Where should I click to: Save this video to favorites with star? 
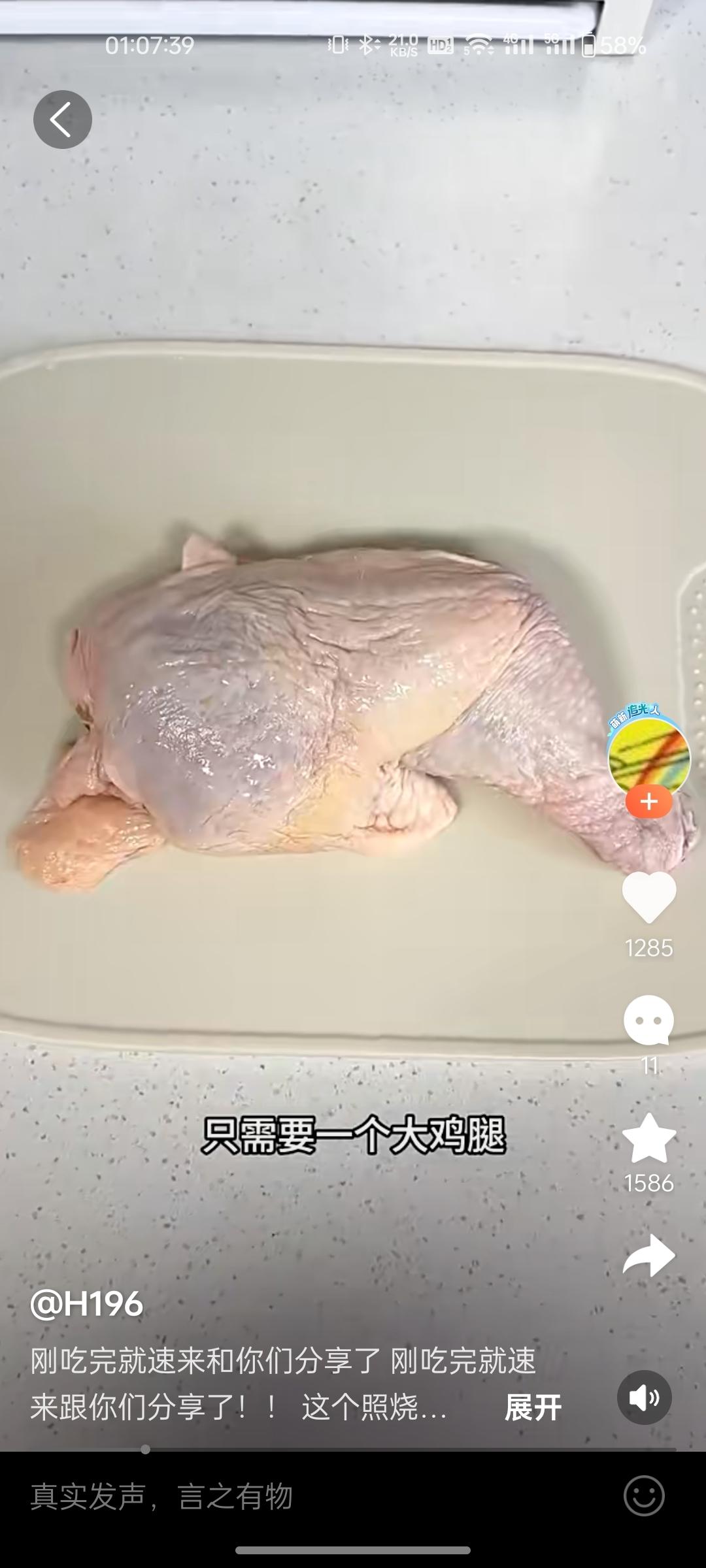pos(648,1139)
